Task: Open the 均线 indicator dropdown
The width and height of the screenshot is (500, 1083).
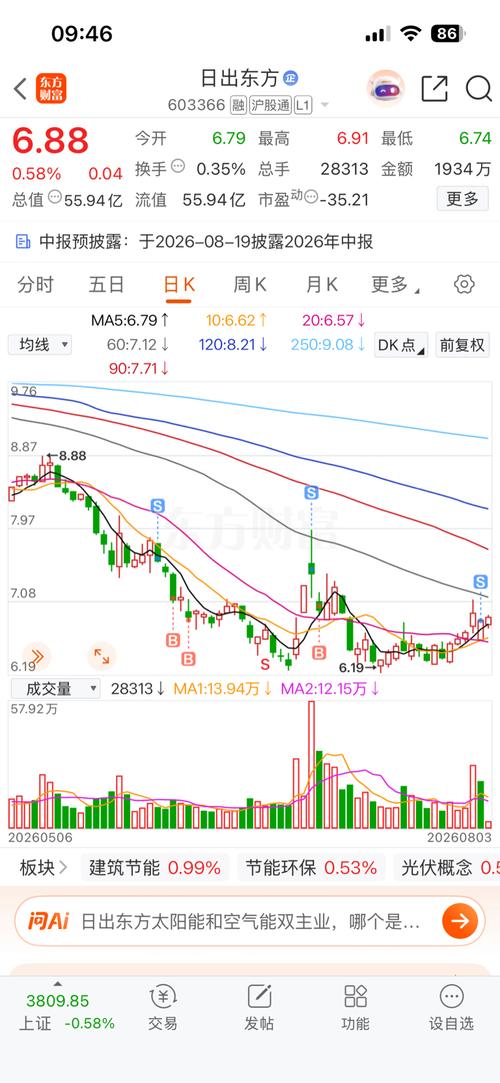Action: 39,344
